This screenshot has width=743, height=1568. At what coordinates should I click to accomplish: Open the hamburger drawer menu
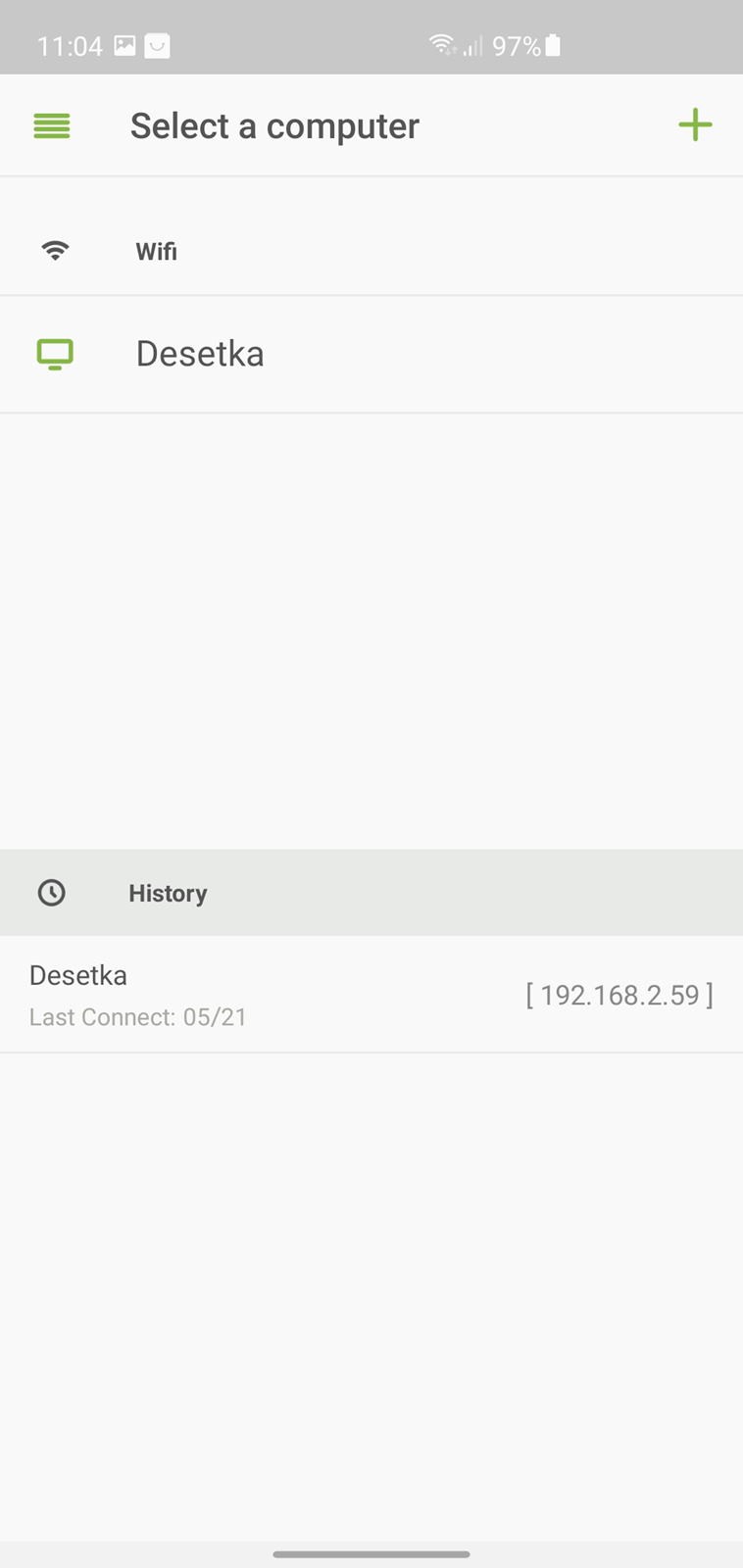point(52,125)
